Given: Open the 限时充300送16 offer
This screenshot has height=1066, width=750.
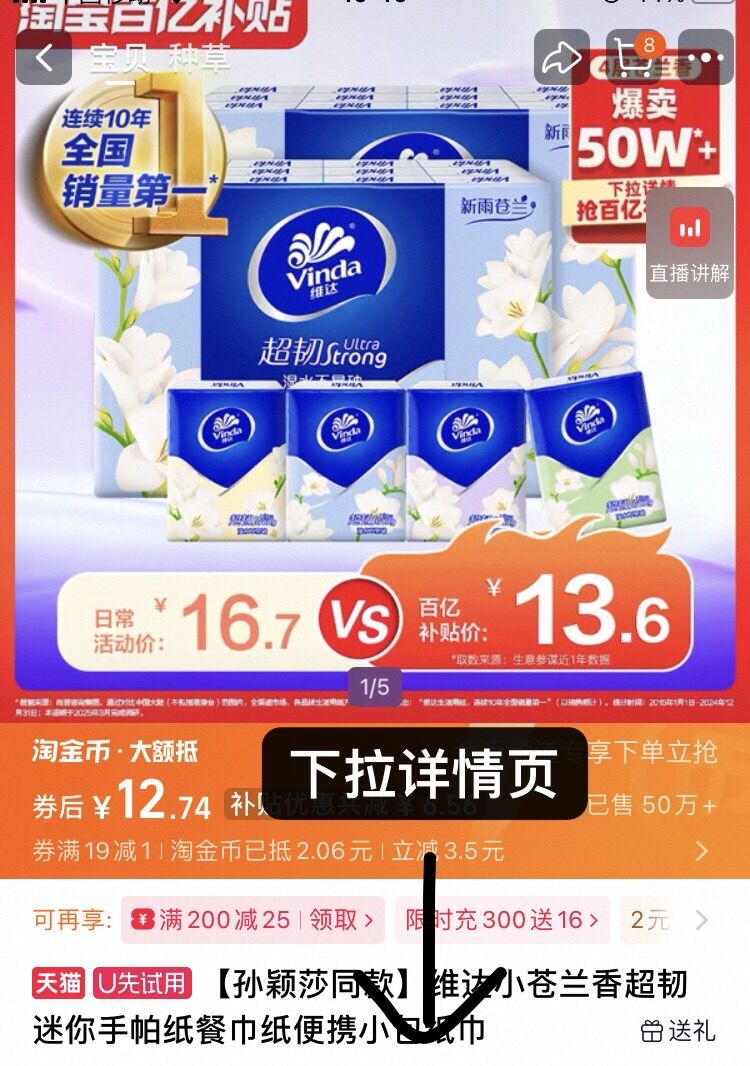Looking at the screenshot, I should (x=502, y=920).
